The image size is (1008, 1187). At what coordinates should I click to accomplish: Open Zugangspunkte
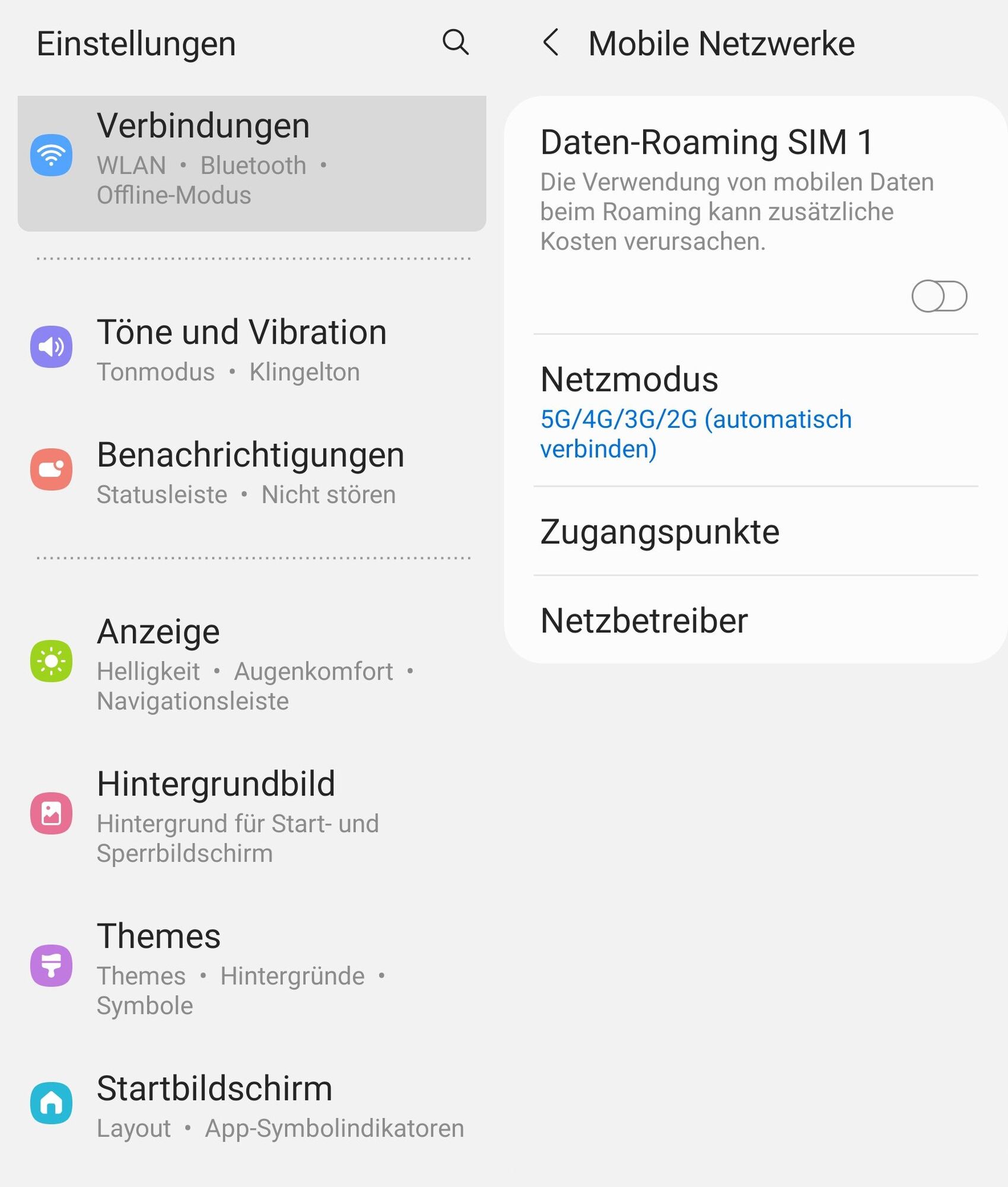(755, 531)
